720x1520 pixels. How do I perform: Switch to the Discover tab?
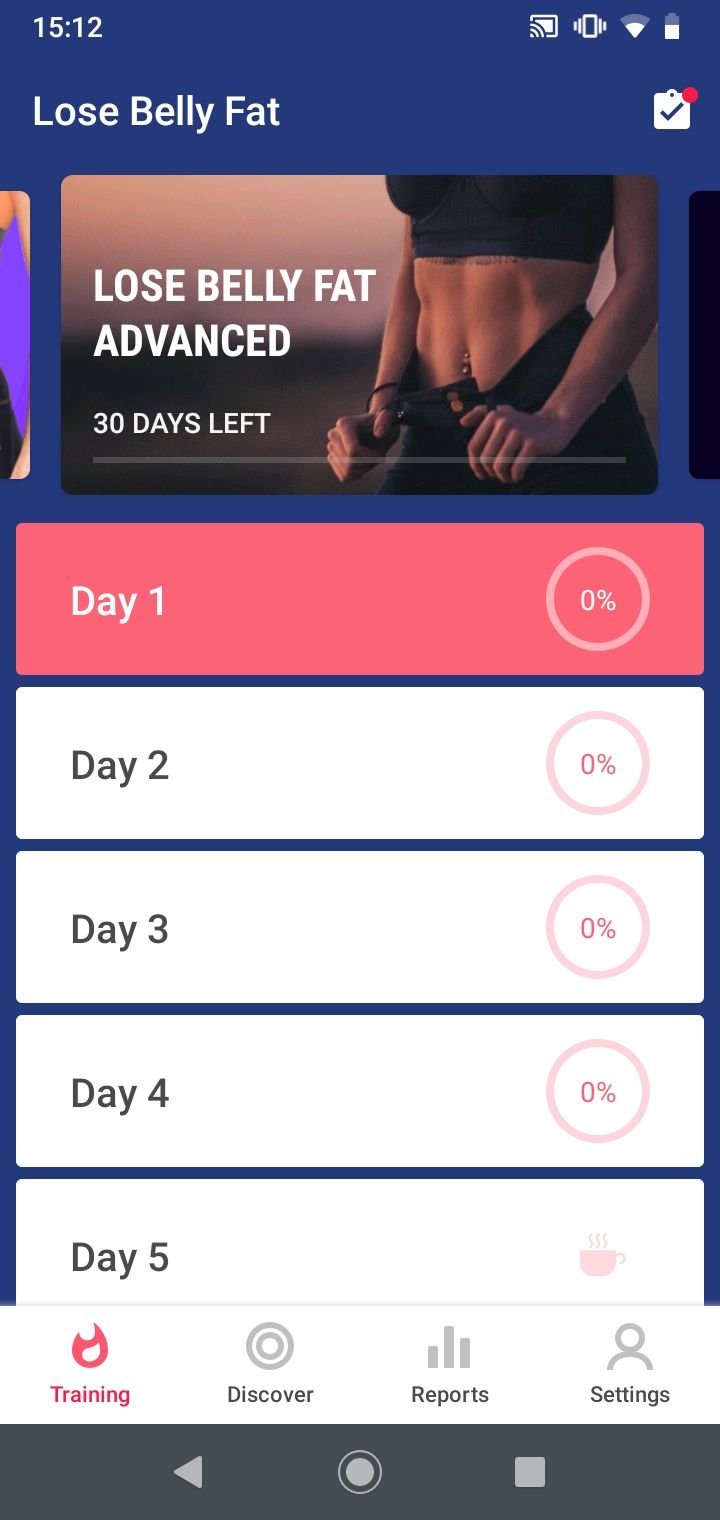point(270,1365)
